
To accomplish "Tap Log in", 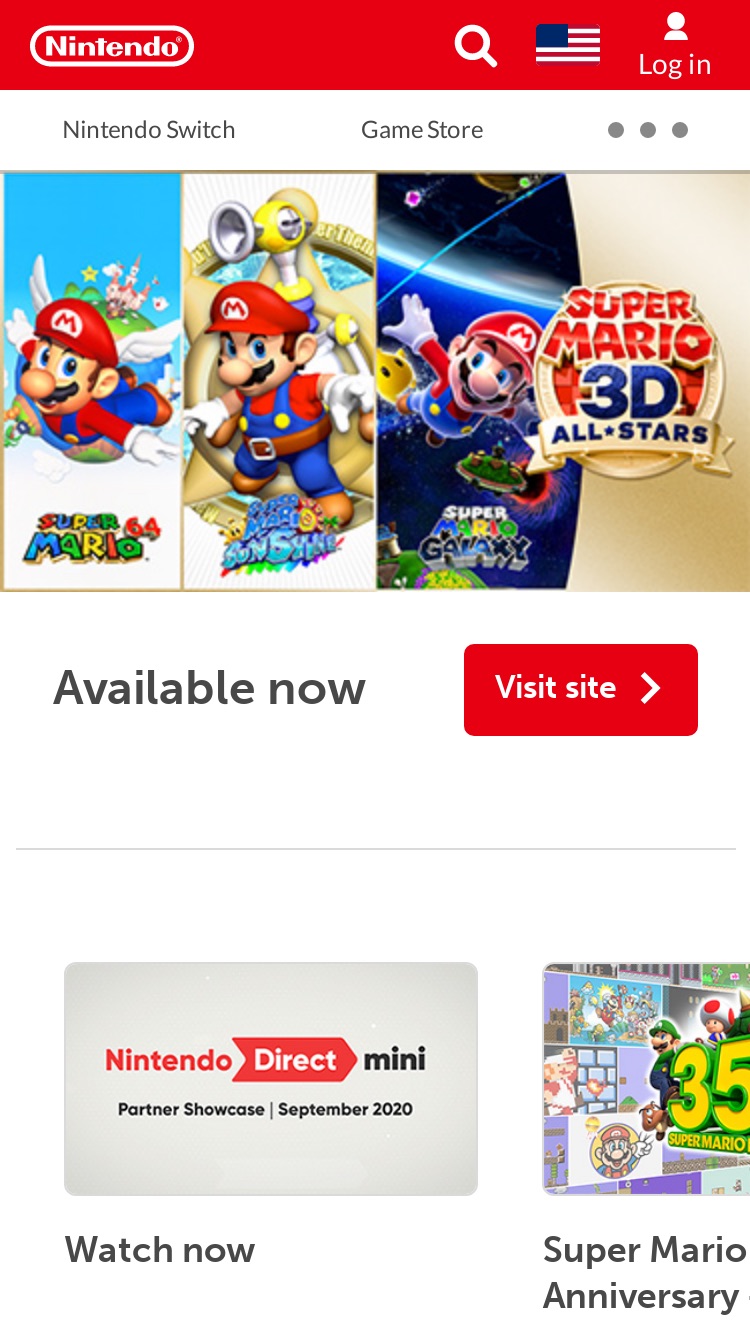I will pos(675,46).
